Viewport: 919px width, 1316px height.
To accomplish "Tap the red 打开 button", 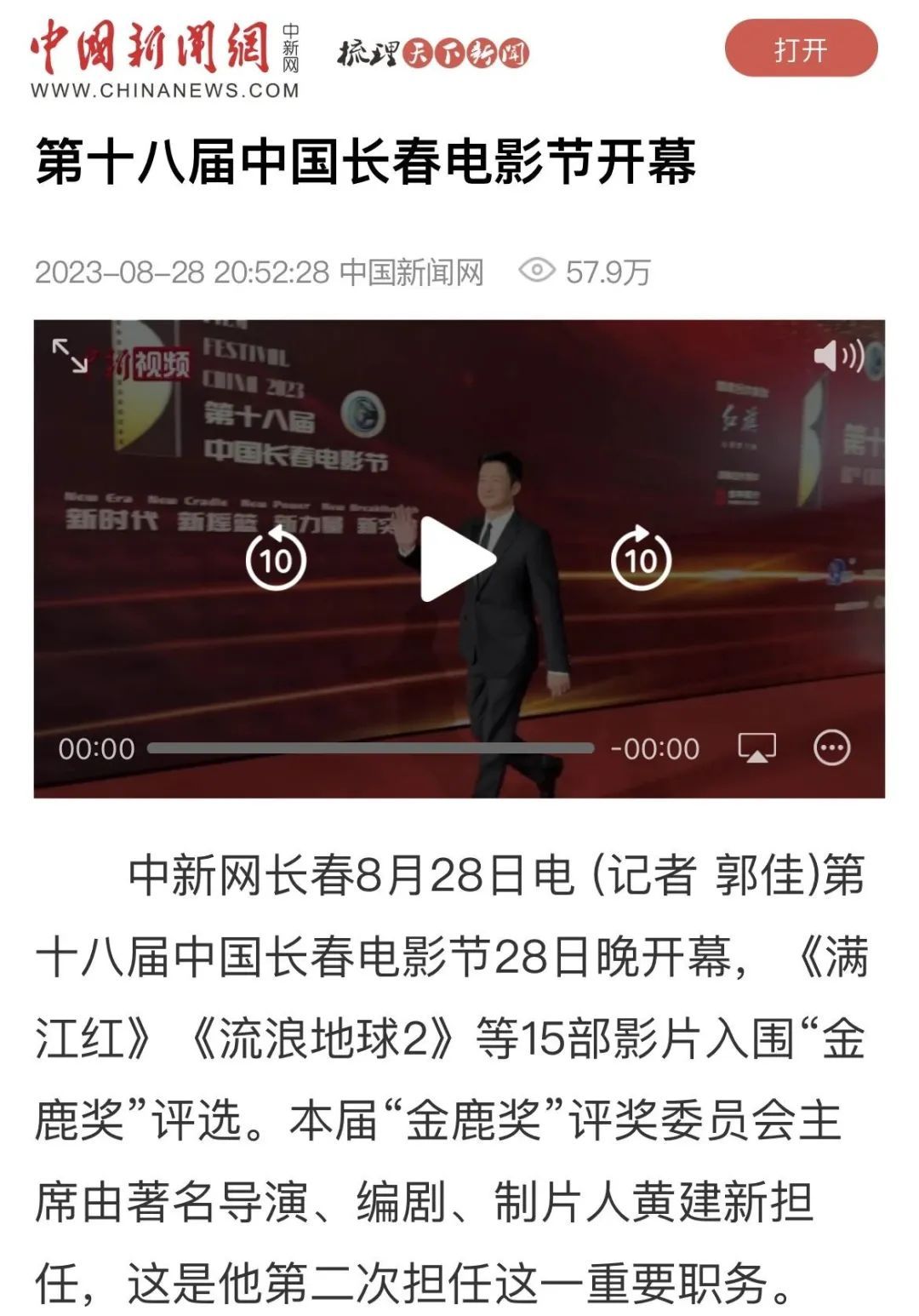I will (x=800, y=49).
